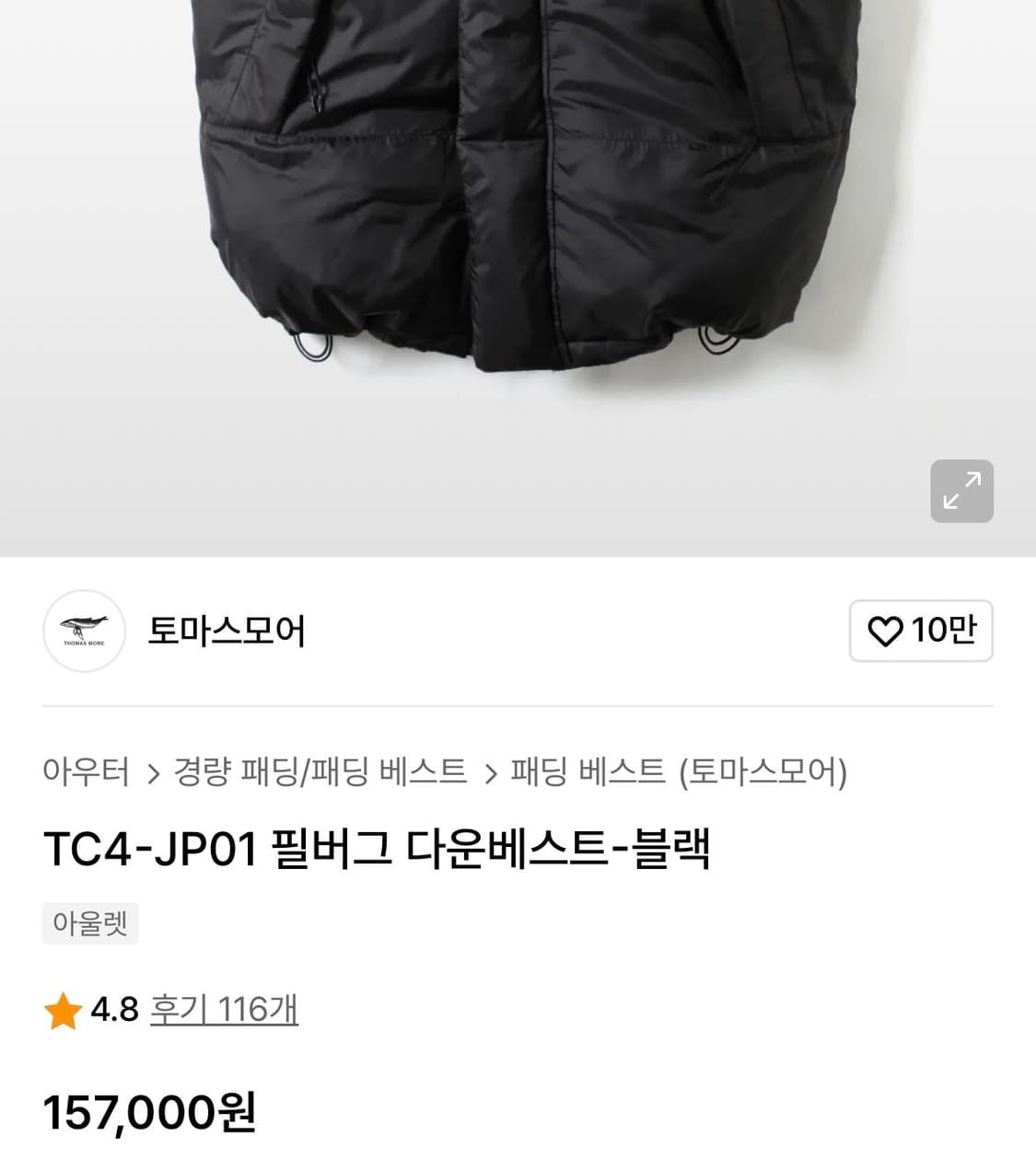Screen dimensions: 1036x1159
Task: Select the orange star rating icon
Action: coord(62,1009)
